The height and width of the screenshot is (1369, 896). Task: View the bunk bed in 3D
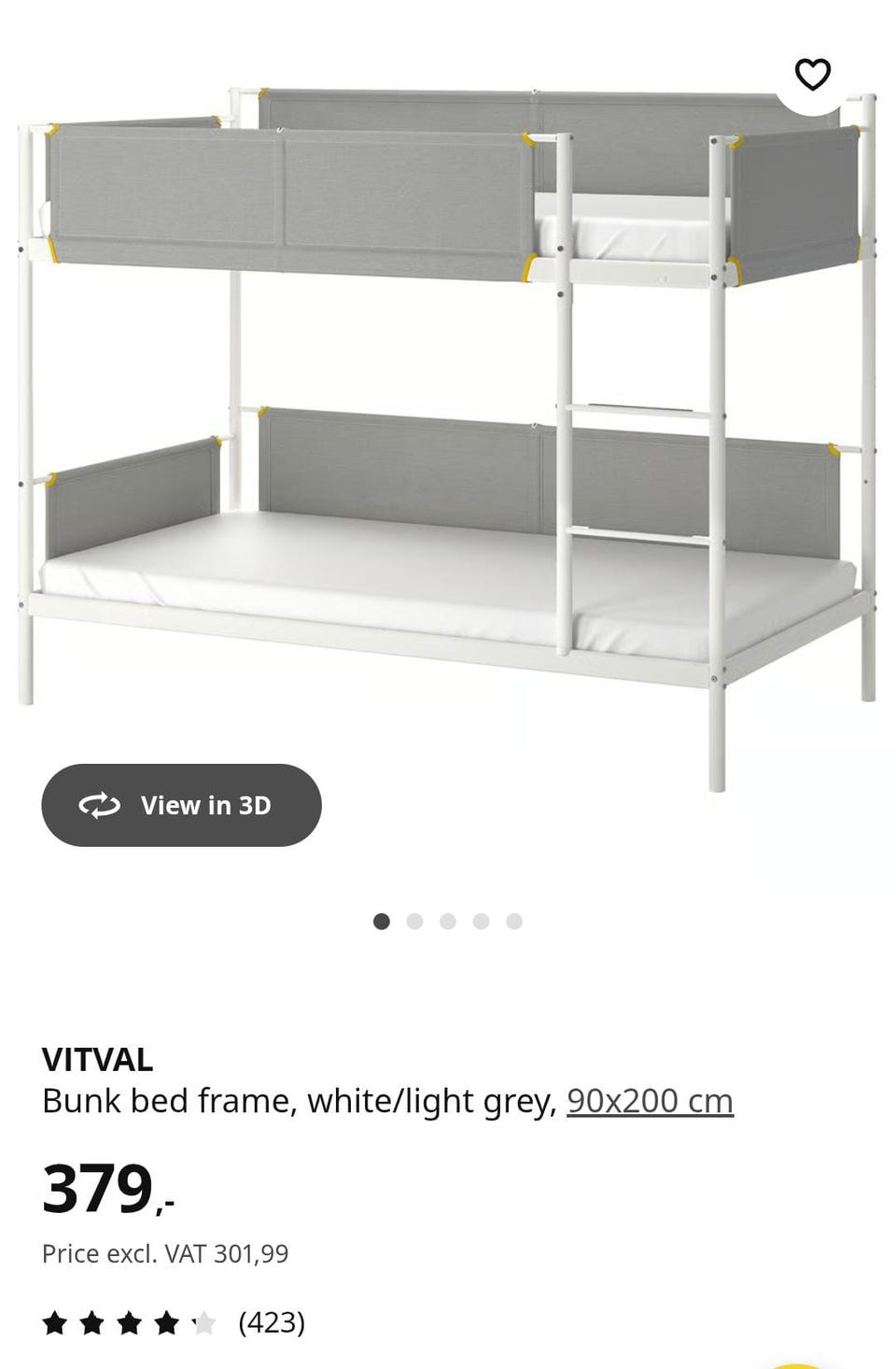coord(181,805)
